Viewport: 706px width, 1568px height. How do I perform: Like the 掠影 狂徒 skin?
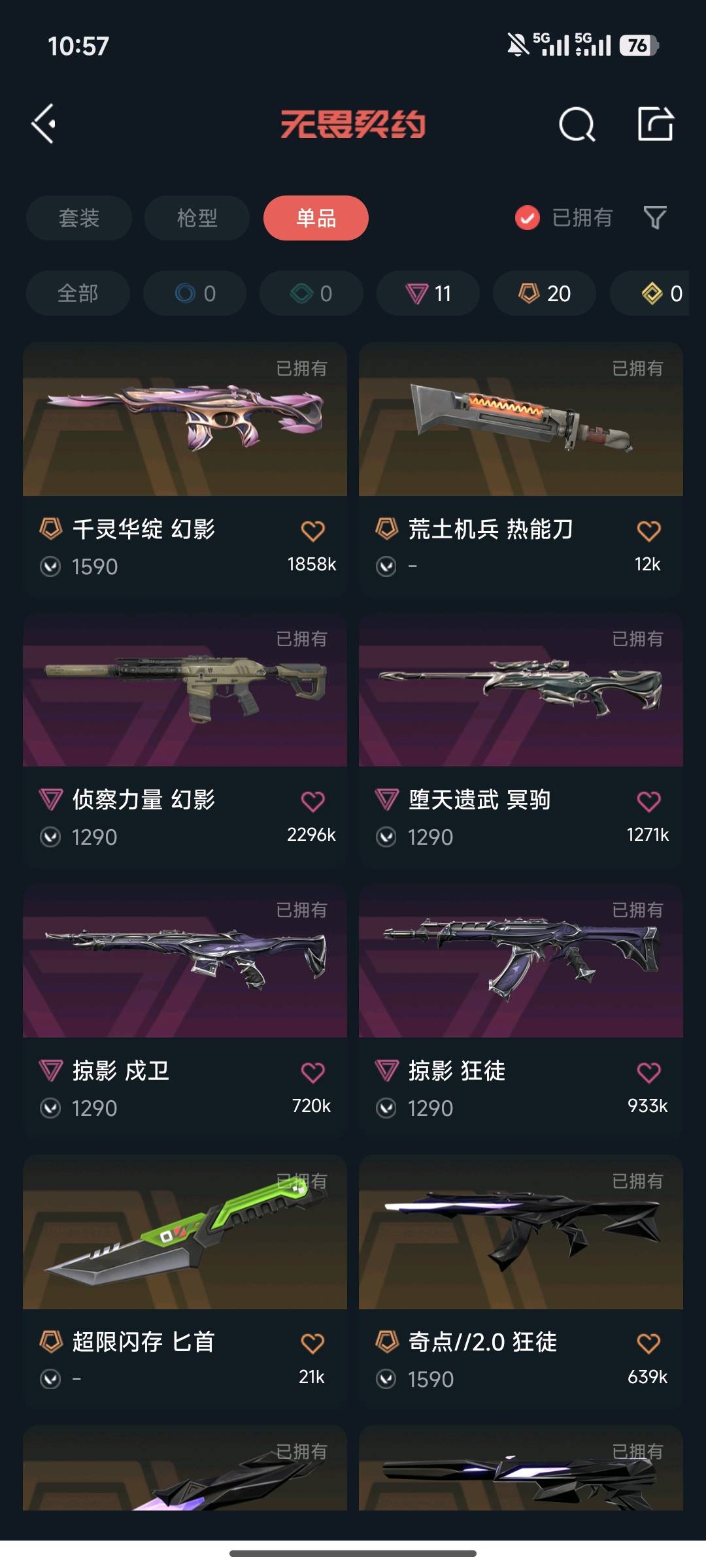(x=648, y=1072)
